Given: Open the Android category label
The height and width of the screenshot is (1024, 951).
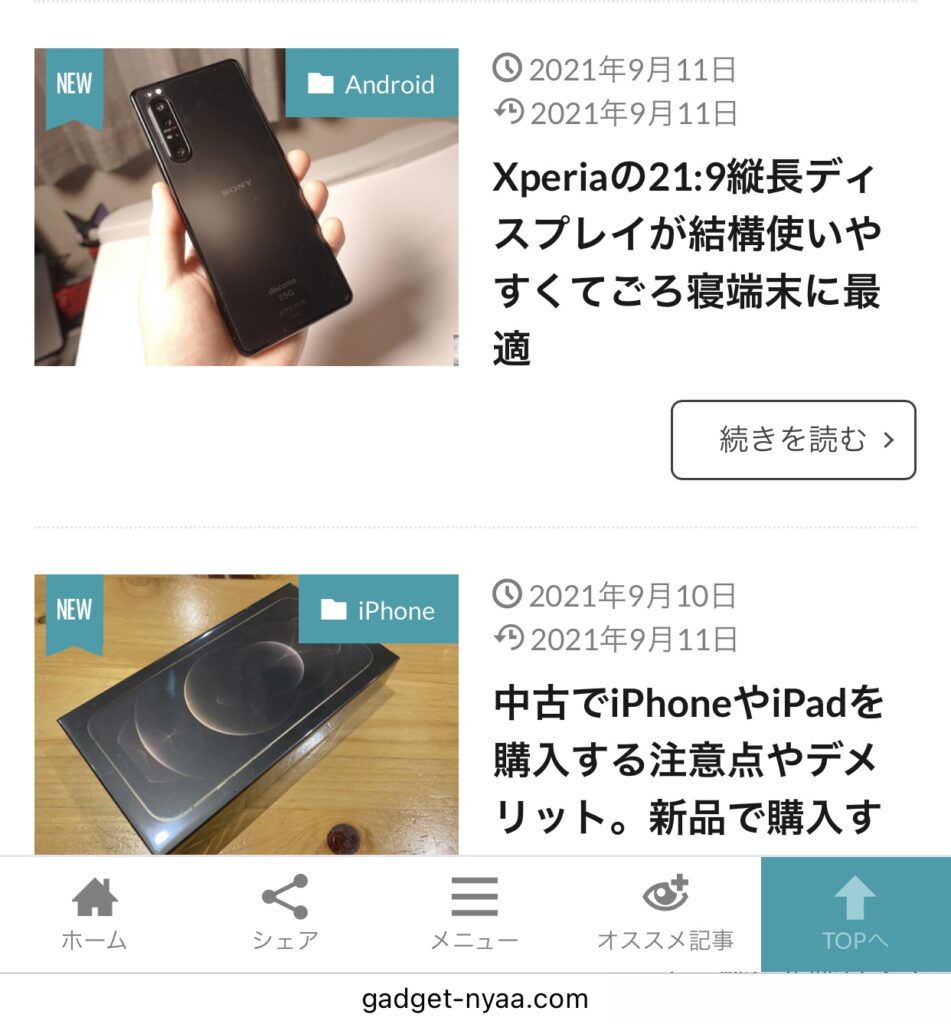Looking at the screenshot, I should 372,84.
